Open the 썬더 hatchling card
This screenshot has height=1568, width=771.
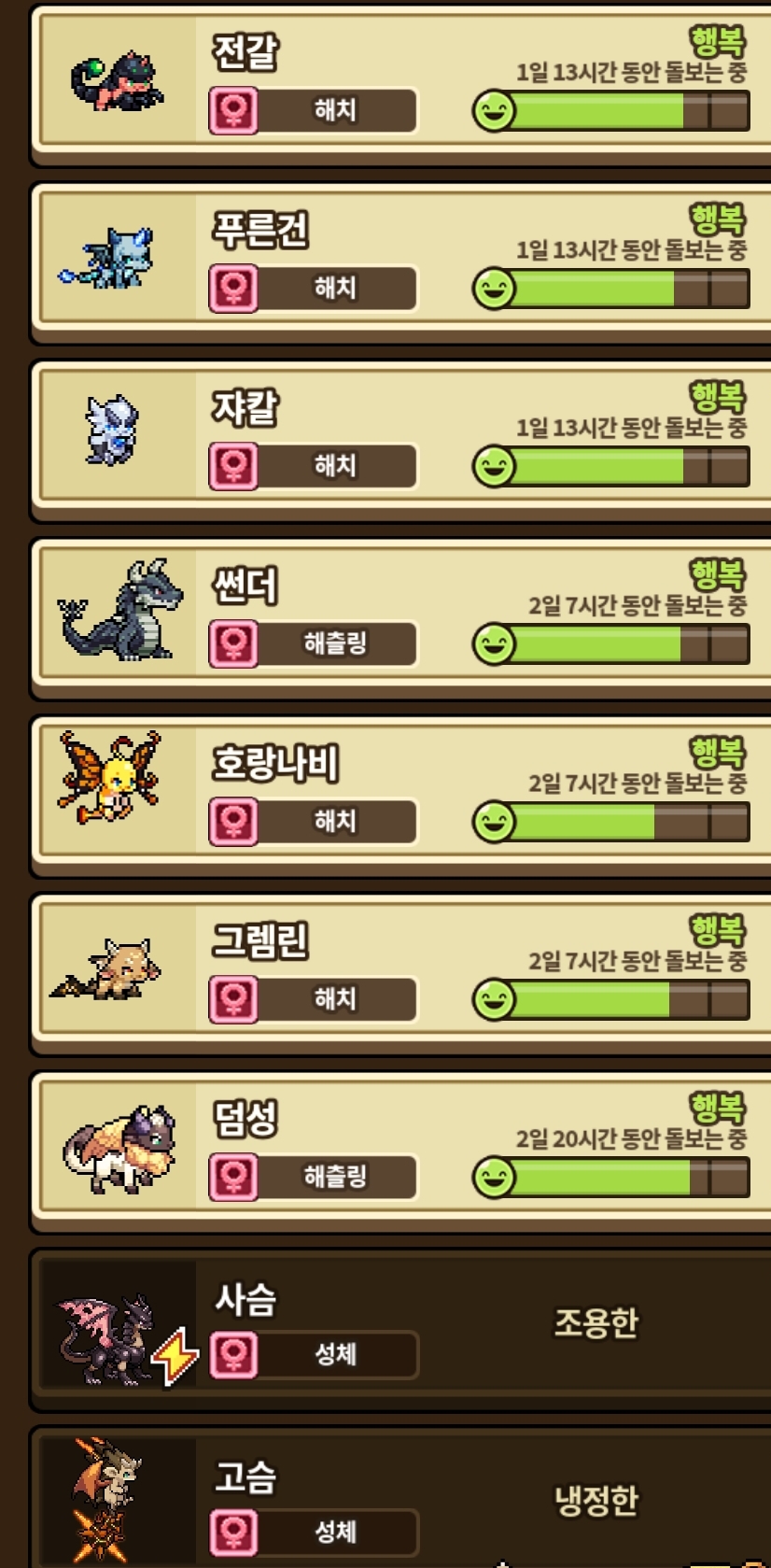pyautogui.click(x=401, y=614)
